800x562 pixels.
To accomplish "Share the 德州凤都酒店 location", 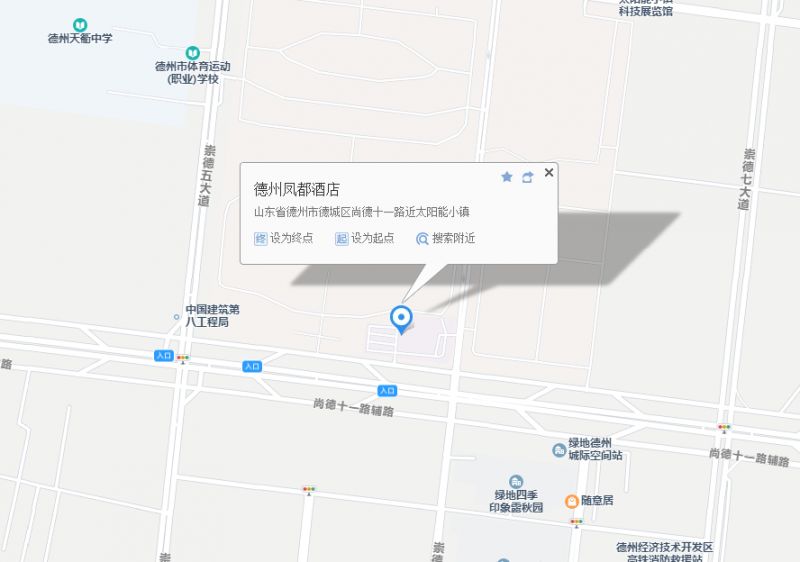I will pyautogui.click(x=527, y=177).
